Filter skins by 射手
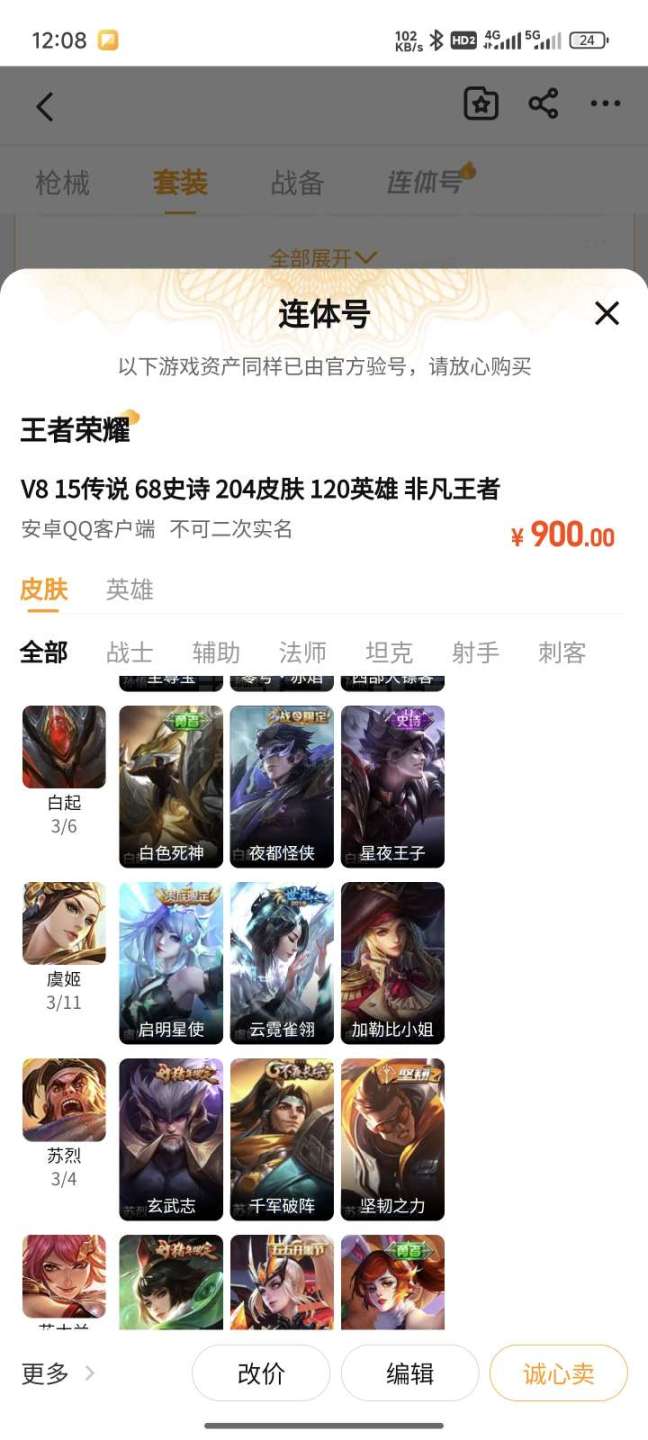This screenshot has width=648, height=1440. [475, 653]
